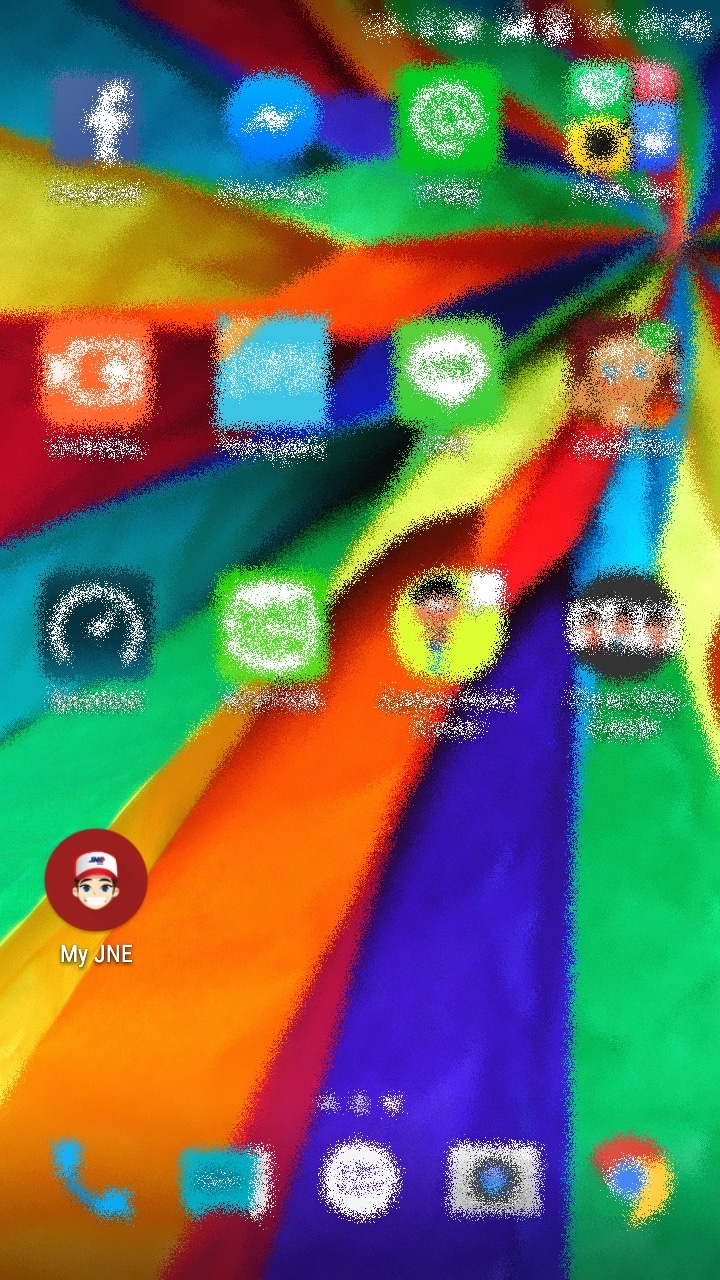Open the Phone dialer from the dock

pyautogui.click(x=92, y=1180)
